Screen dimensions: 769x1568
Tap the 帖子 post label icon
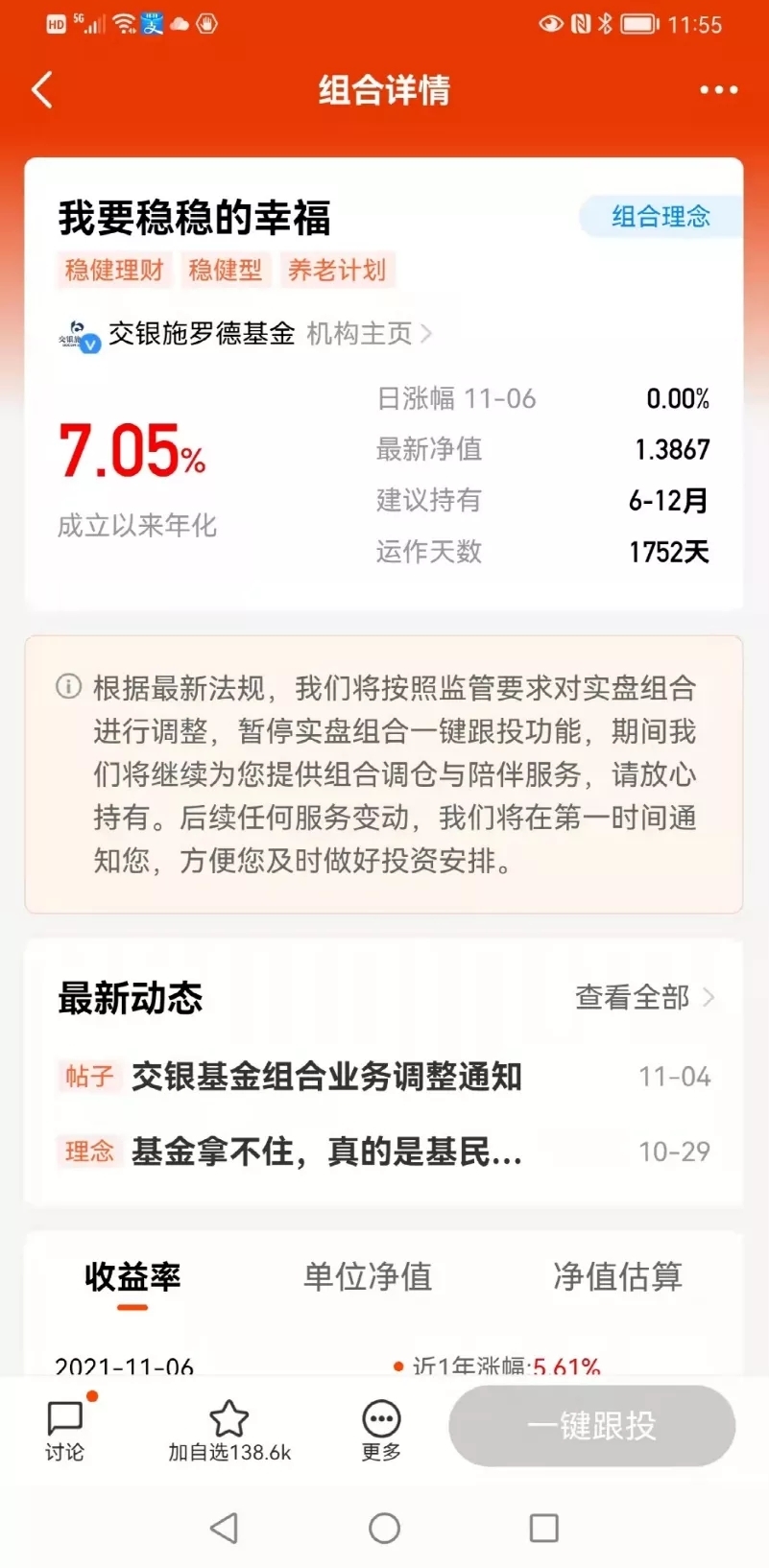[88, 1076]
